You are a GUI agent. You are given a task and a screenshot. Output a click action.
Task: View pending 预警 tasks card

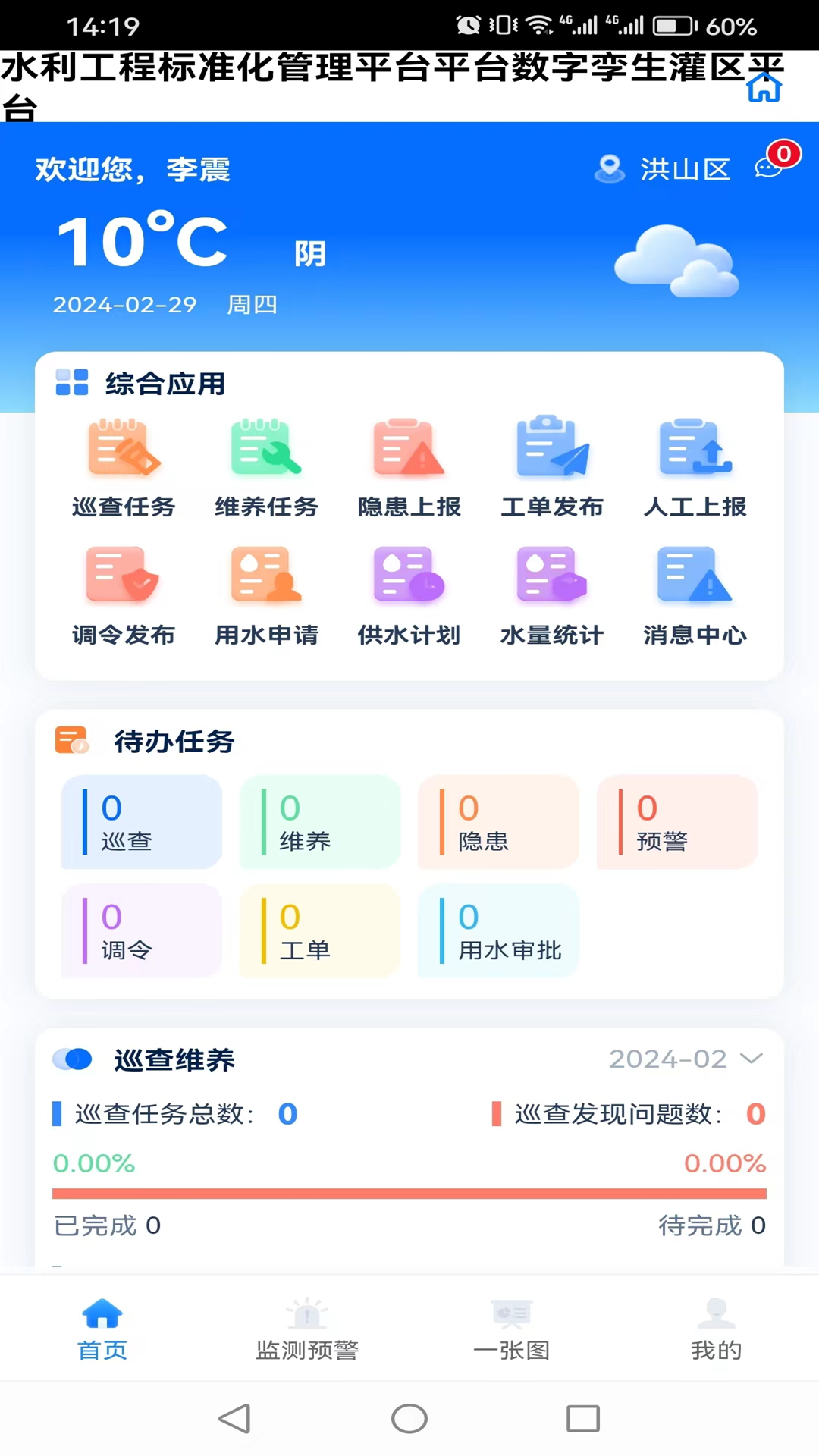coord(676,822)
